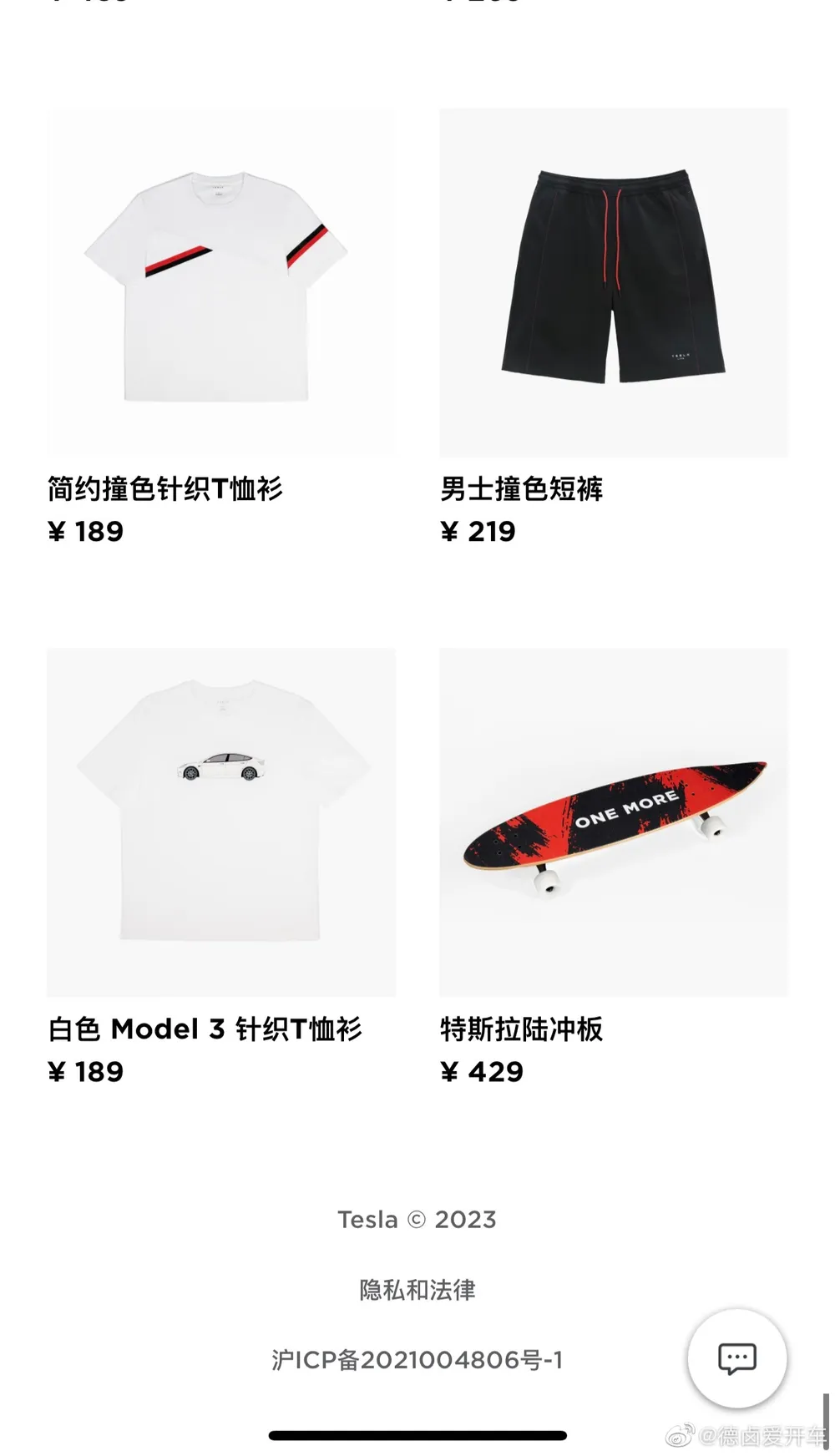Open the chat support bubble
This screenshot has width=835, height=1456.
click(x=736, y=1358)
